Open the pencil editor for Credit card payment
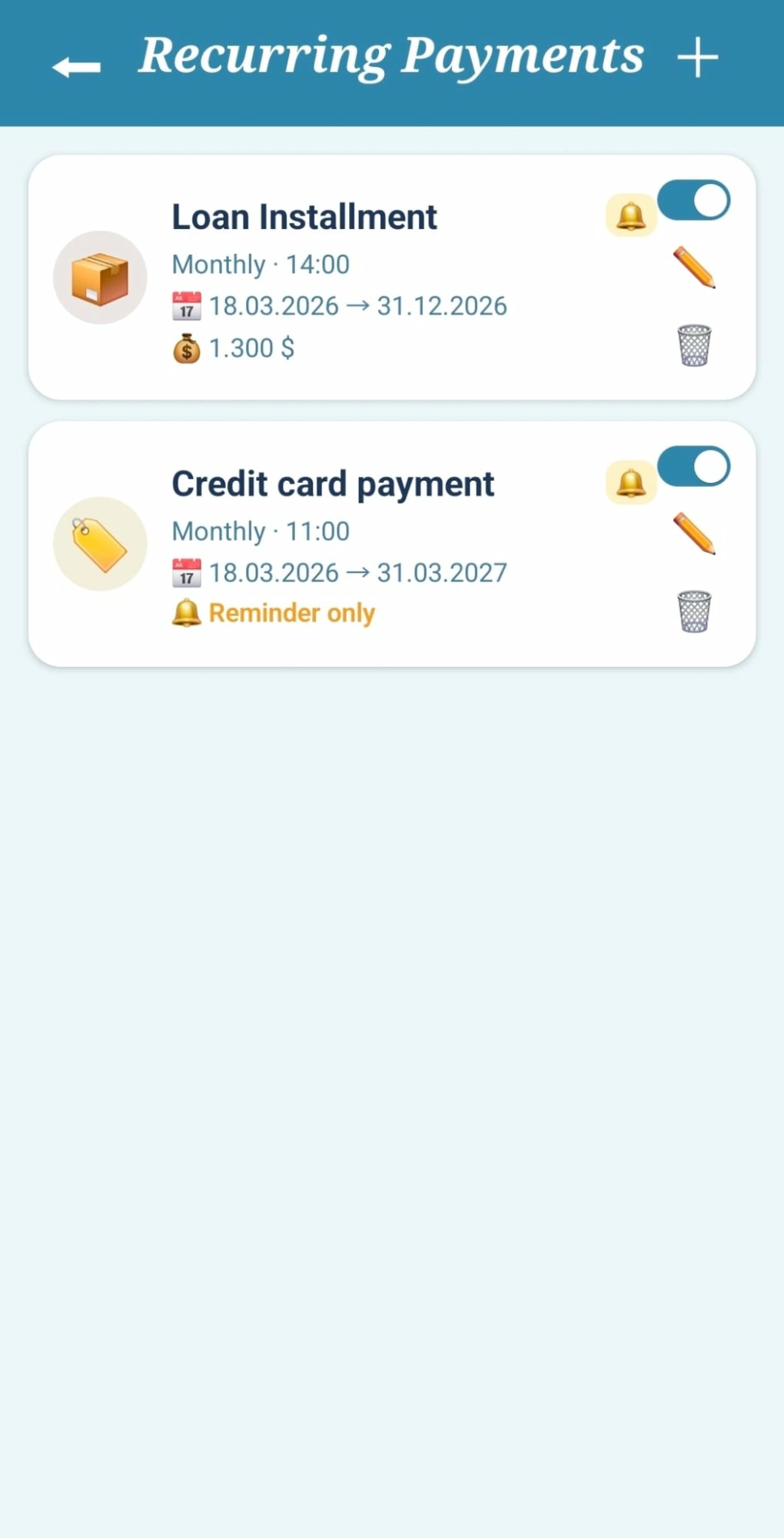Image resolution: width=784 pixels, height=1540 pixels. pos(694,533)
